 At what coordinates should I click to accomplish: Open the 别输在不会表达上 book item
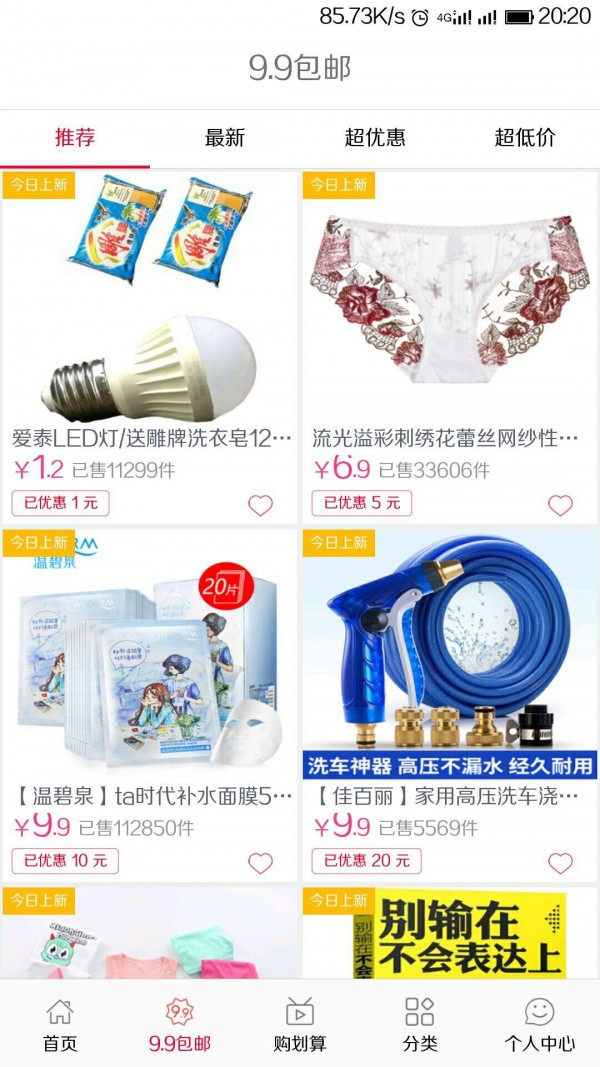tap(450, 935)
